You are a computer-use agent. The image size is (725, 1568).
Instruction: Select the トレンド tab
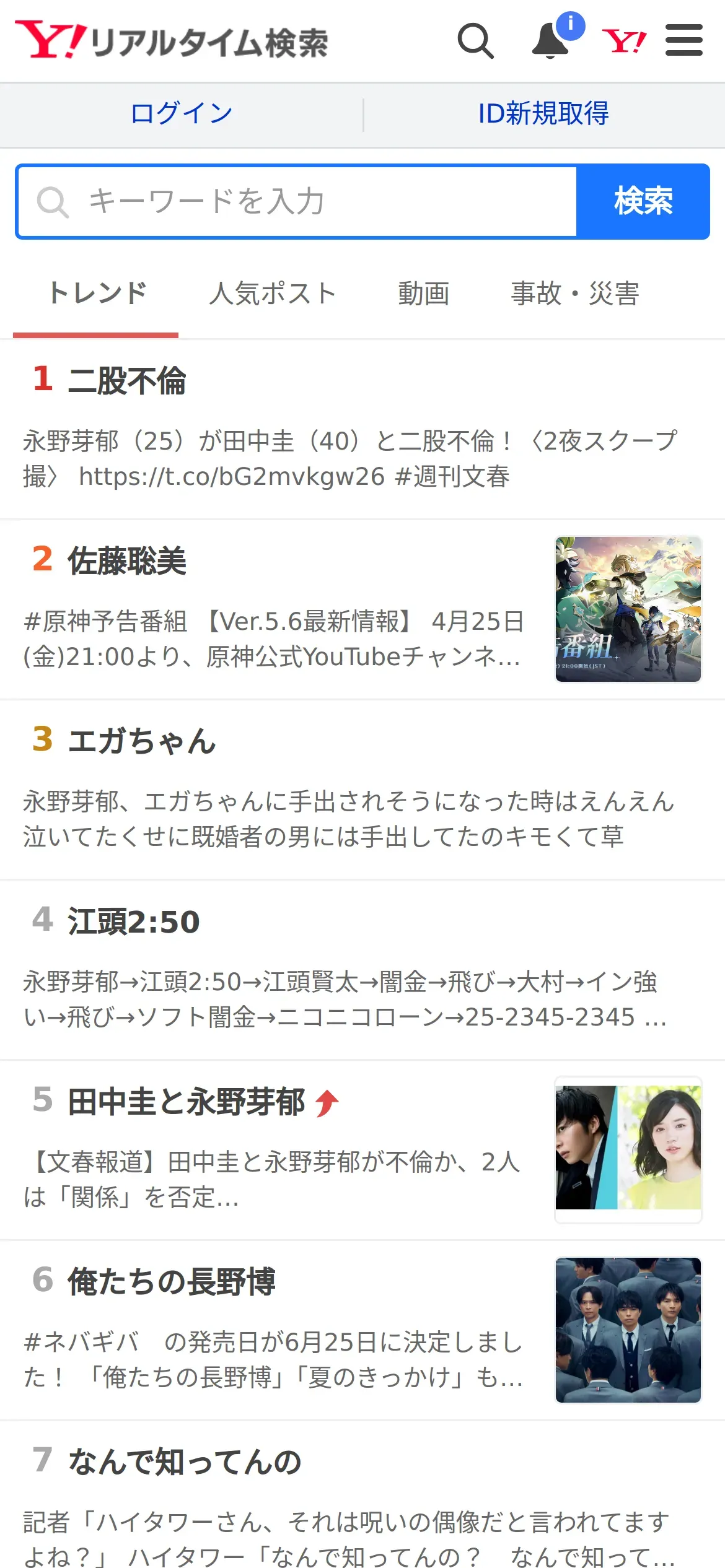coord(97,294)
